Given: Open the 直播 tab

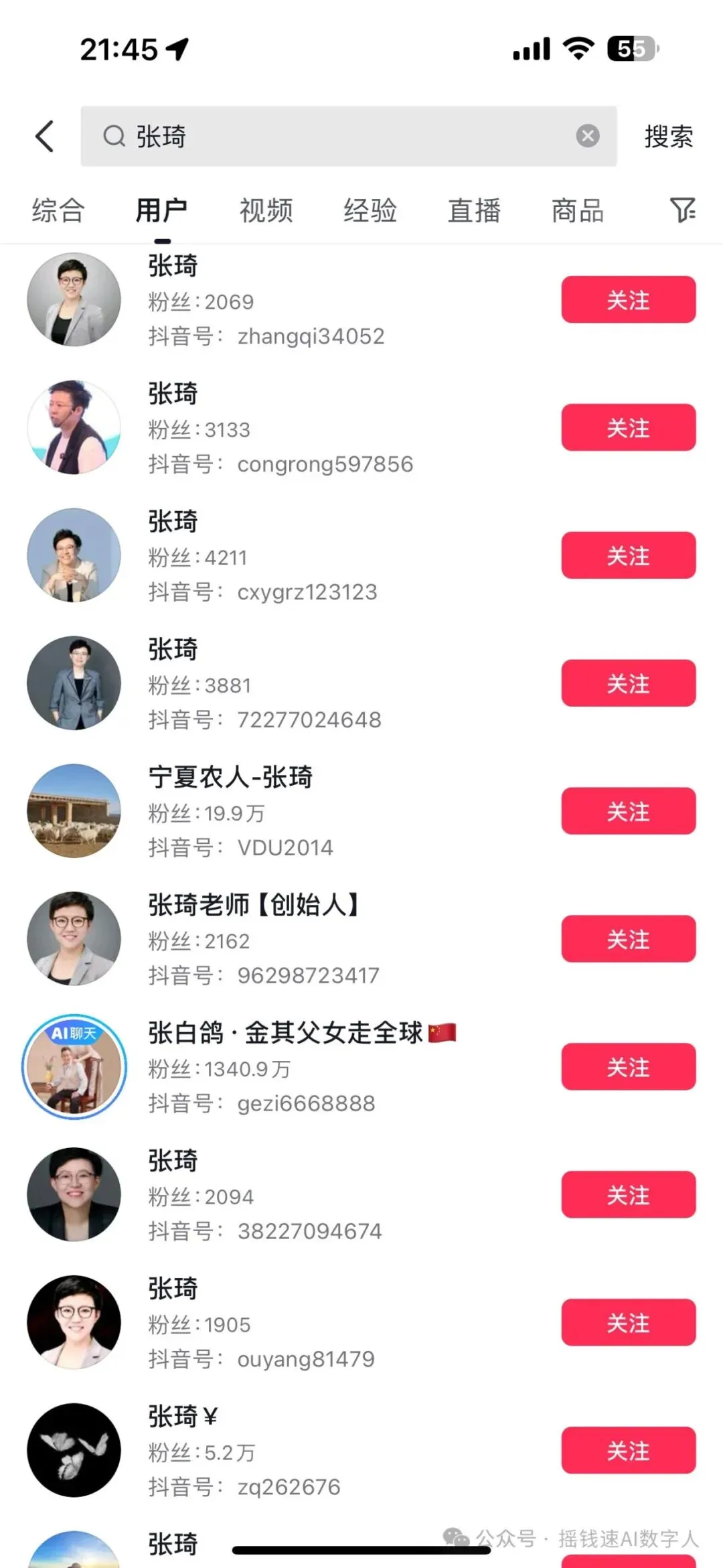Looking at the screenshot, I should (474, 210).
